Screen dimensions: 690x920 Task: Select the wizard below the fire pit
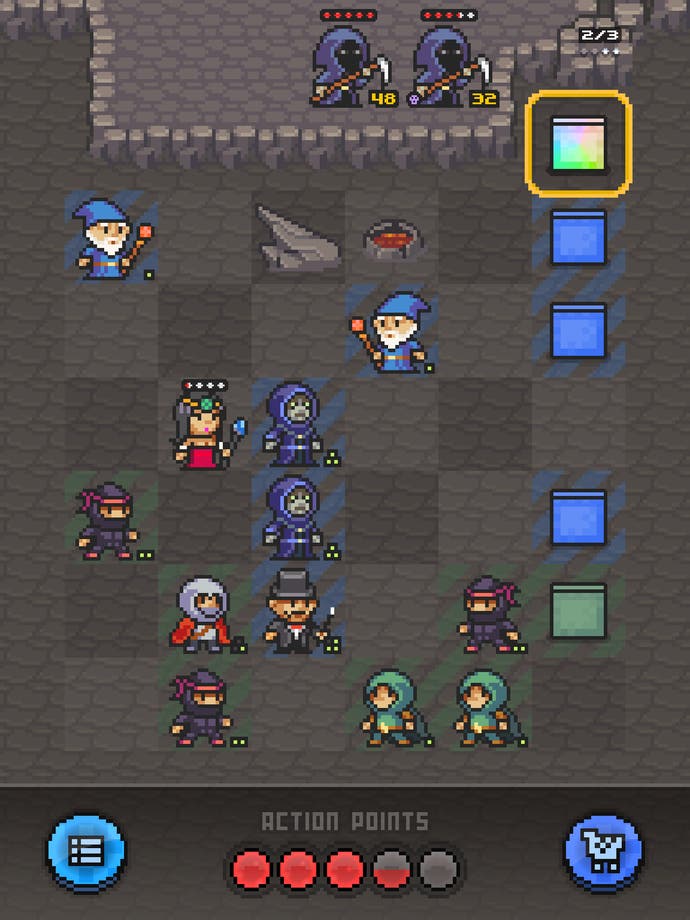coord(394,331)
